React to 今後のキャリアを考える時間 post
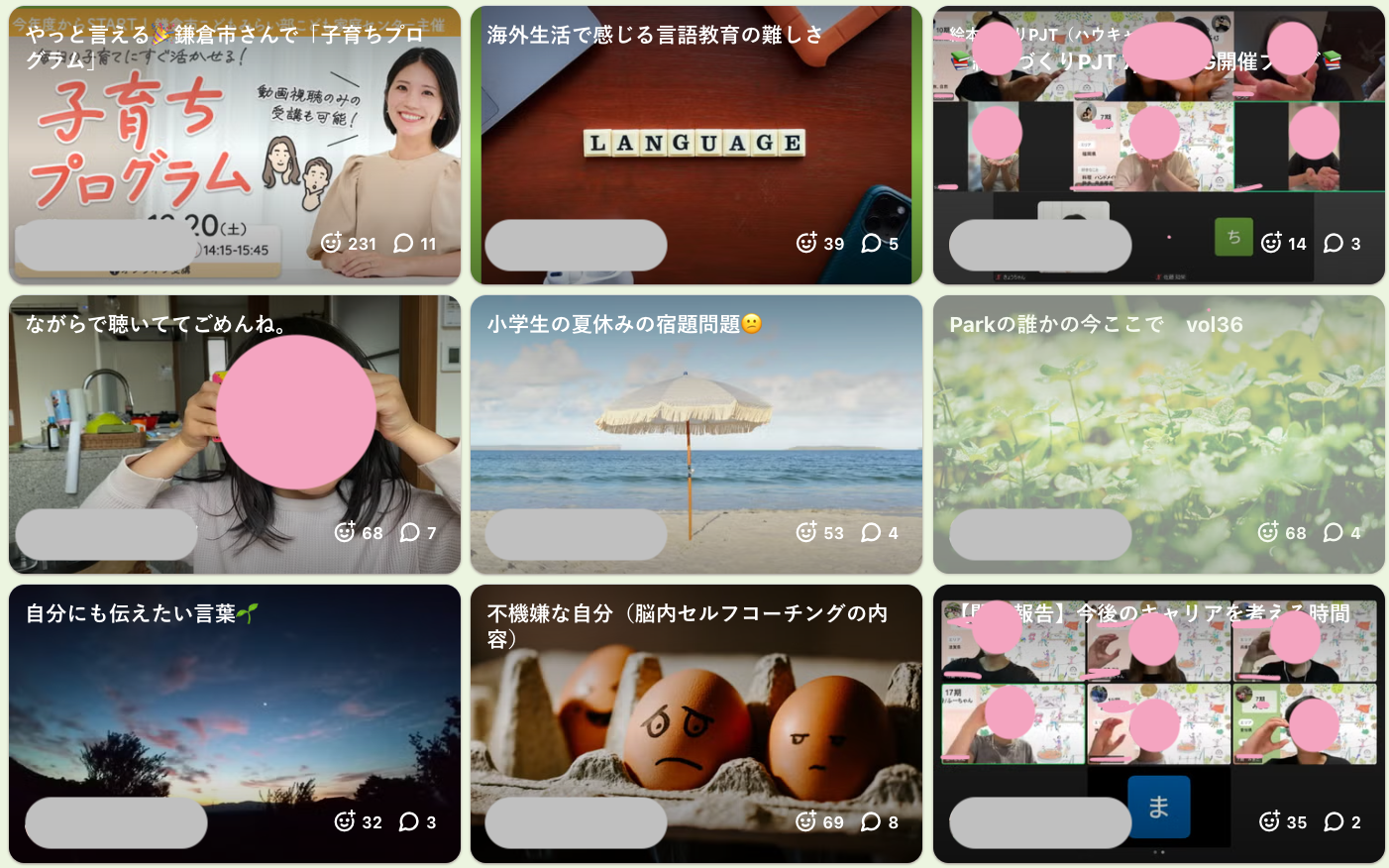The width and height of the screenshot is (1389, 868). pos(1269,821)
